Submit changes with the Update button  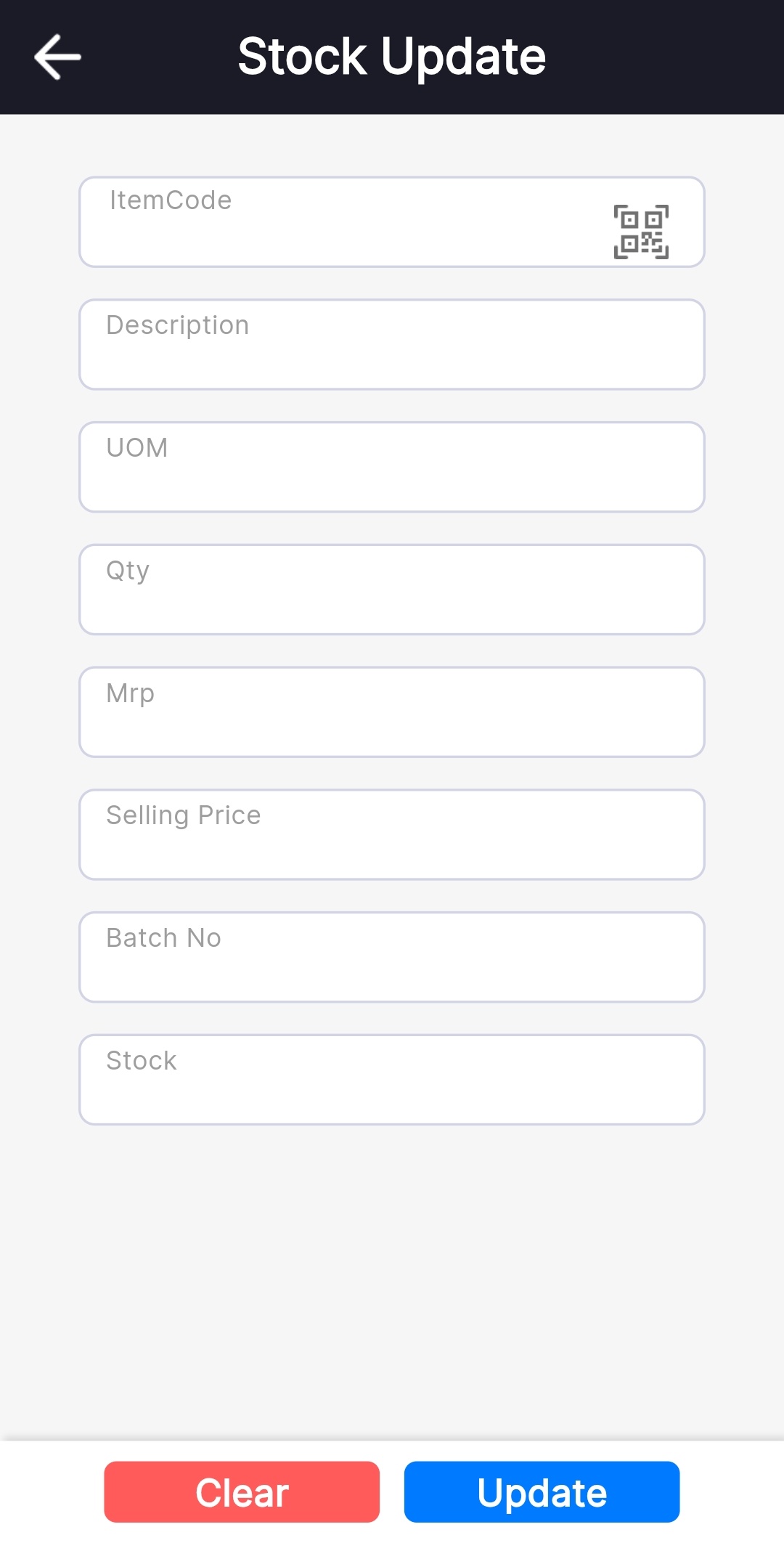542,1492
